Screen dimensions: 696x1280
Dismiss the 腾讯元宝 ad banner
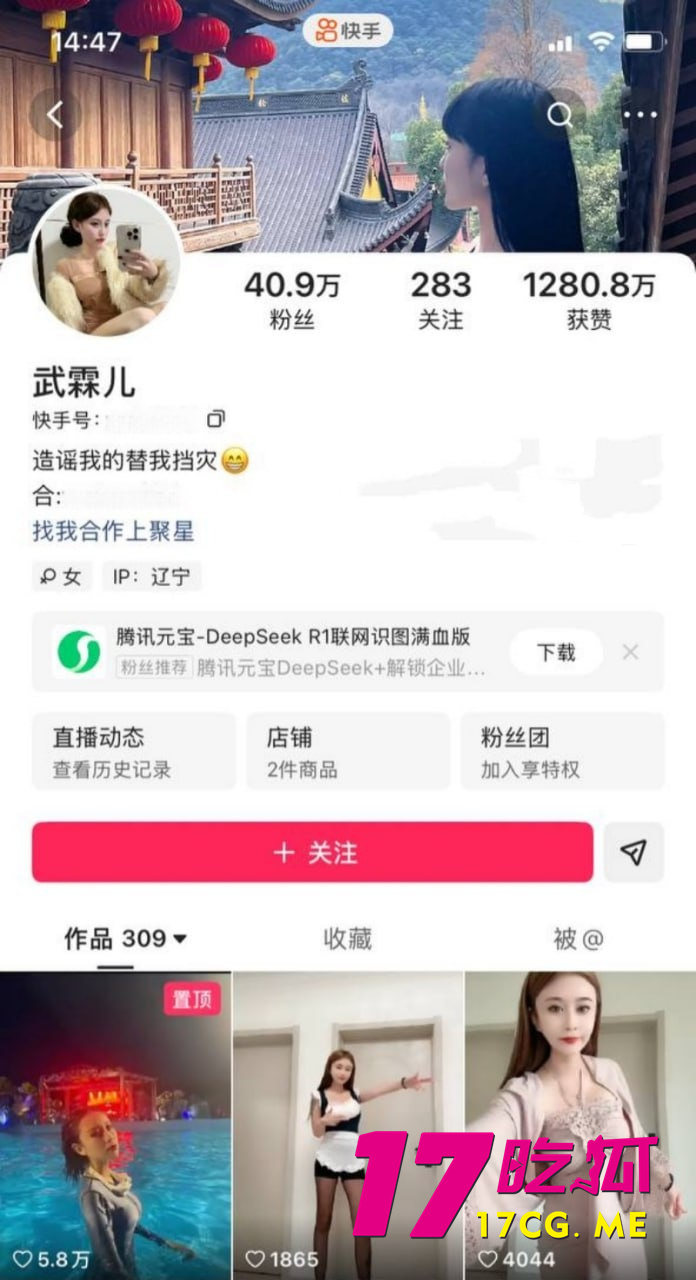click(x=630, y=652)
